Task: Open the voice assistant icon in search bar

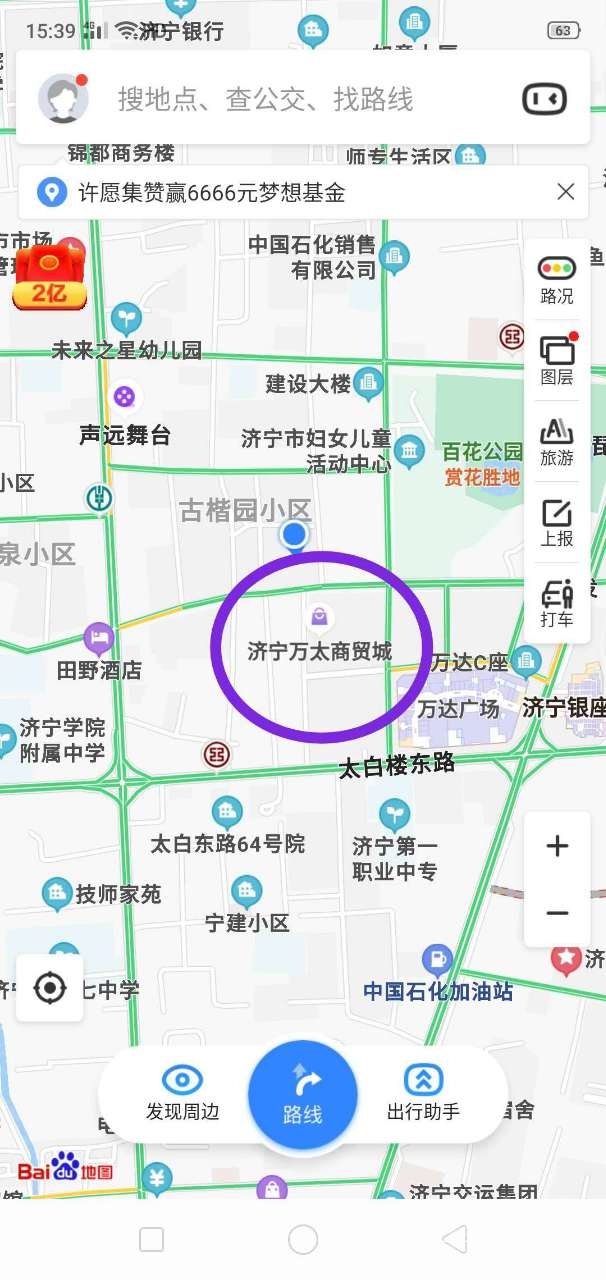Action: [x=544, y=99]
